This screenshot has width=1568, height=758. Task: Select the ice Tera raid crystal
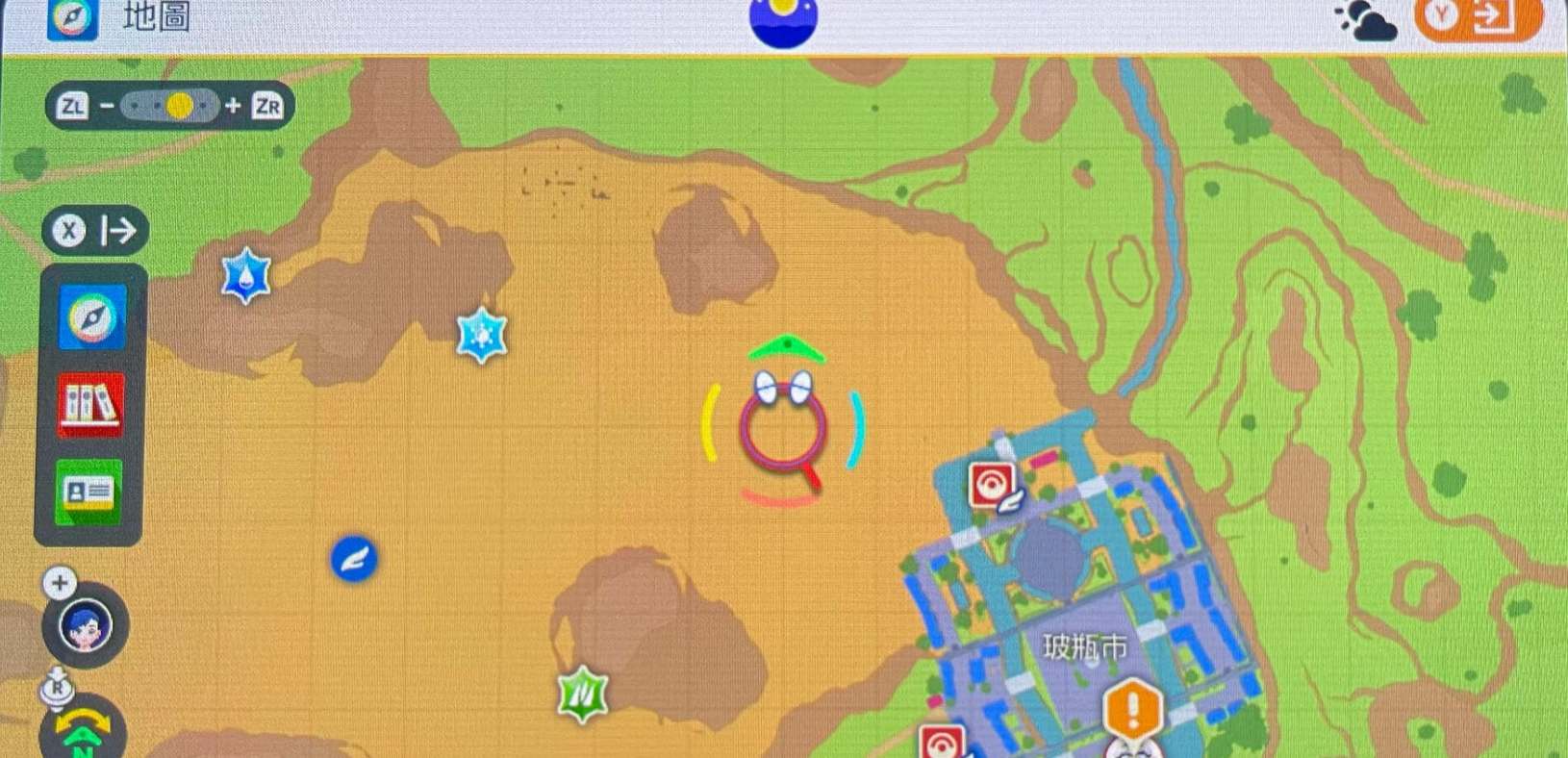point(481,335)
